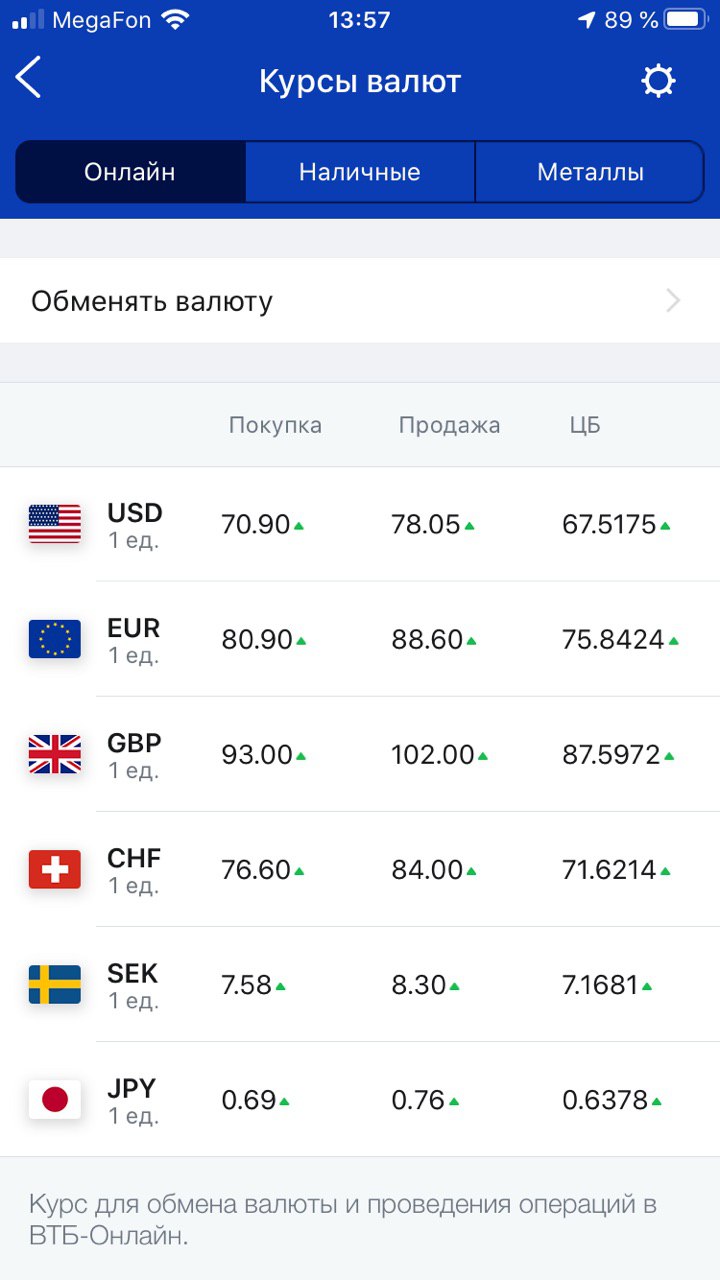The image size is (720, 1280).
Task: Select the Онлайн tab
Action: click(x=130, y=172)
